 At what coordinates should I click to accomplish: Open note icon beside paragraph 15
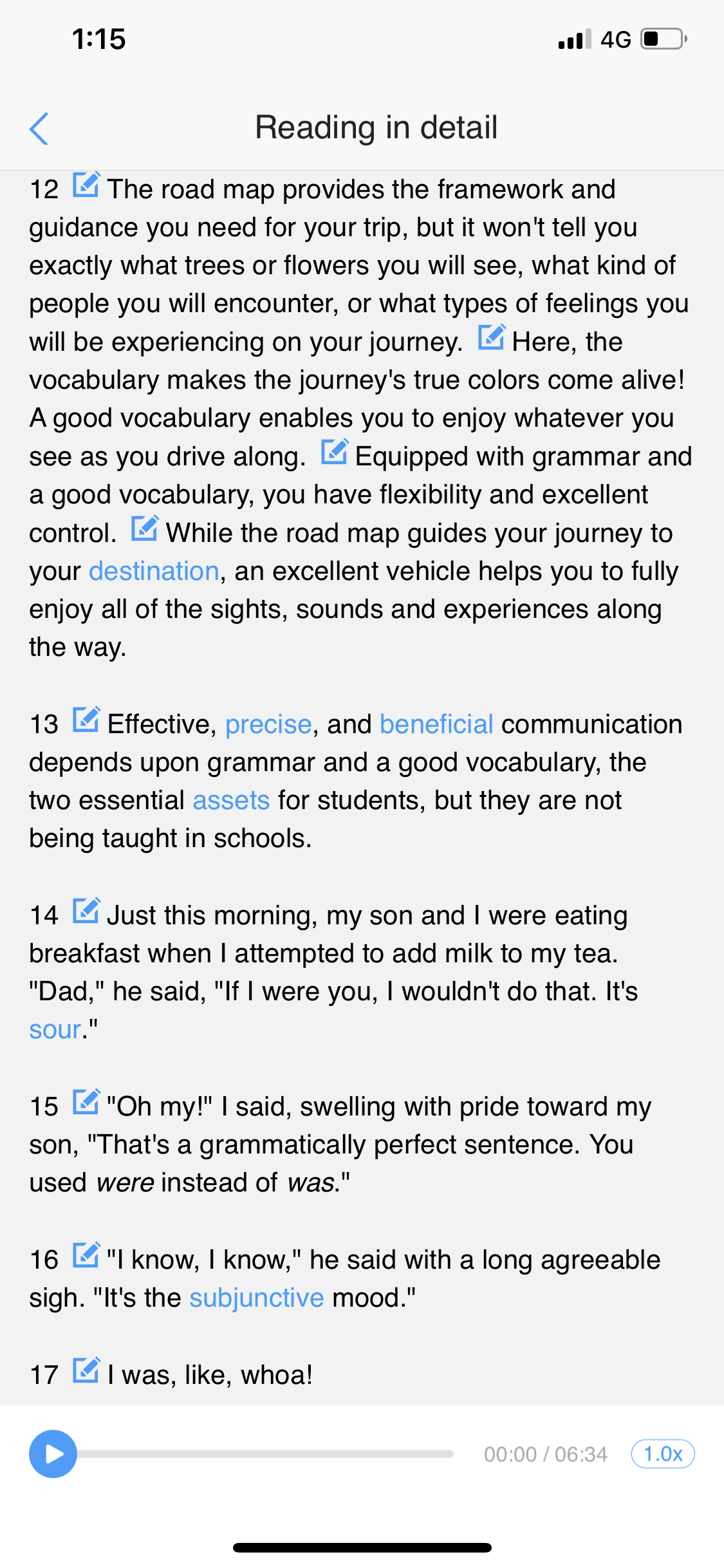(86, 1102)
